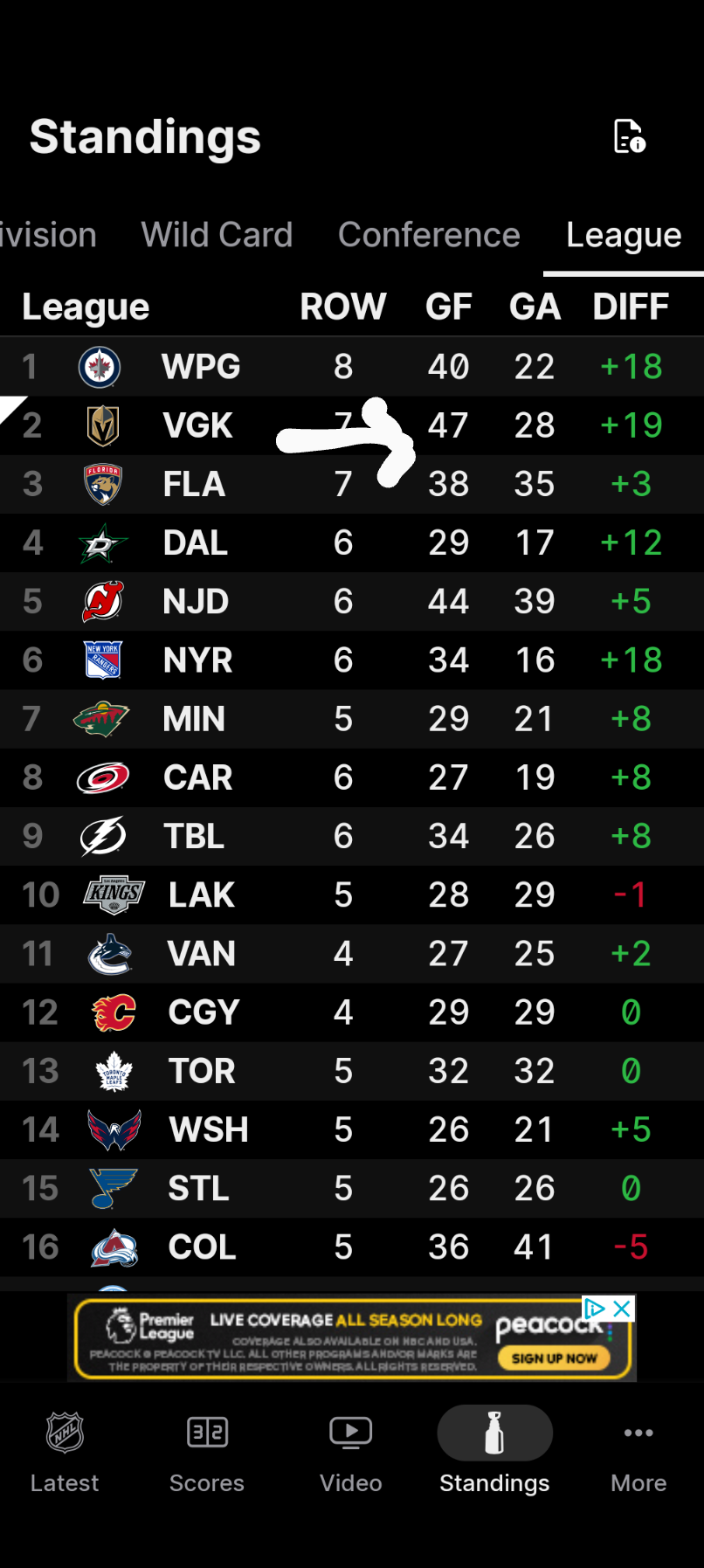Open the VGK team row
Image resolution: width=704 pixels, height=1568 pixels.
point(197,425)
